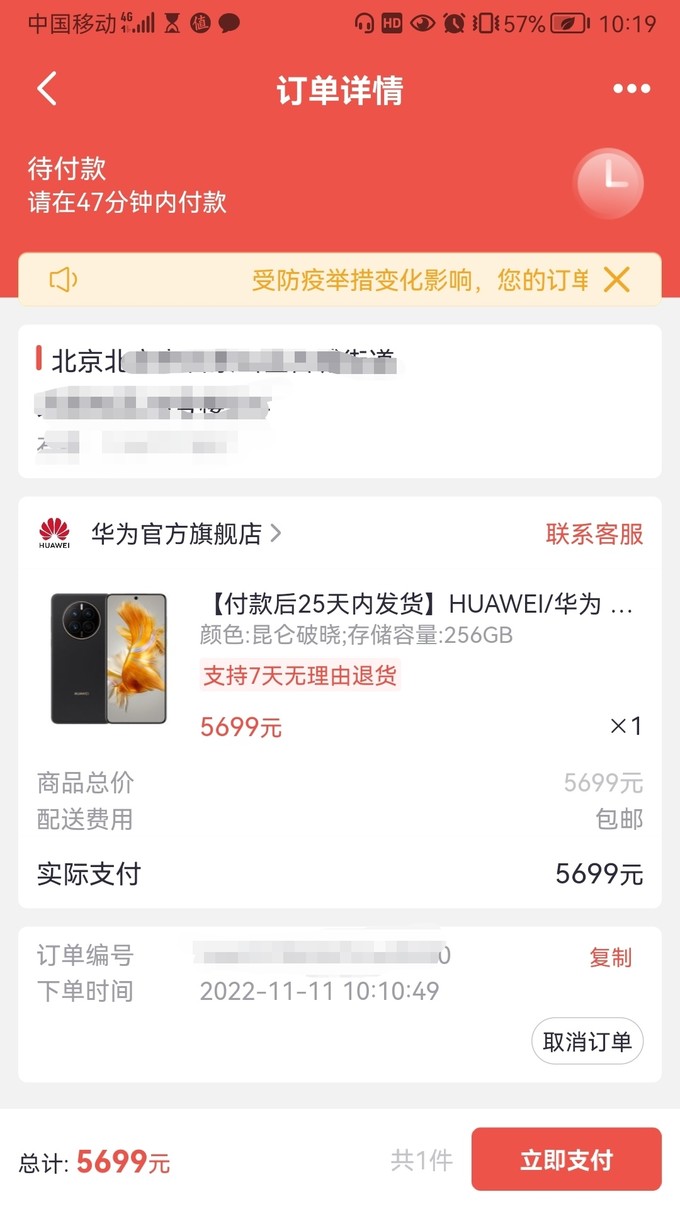Dismiss the yellow notice banner
Viewport: 680px width, 1209px height.
[617, 280]
